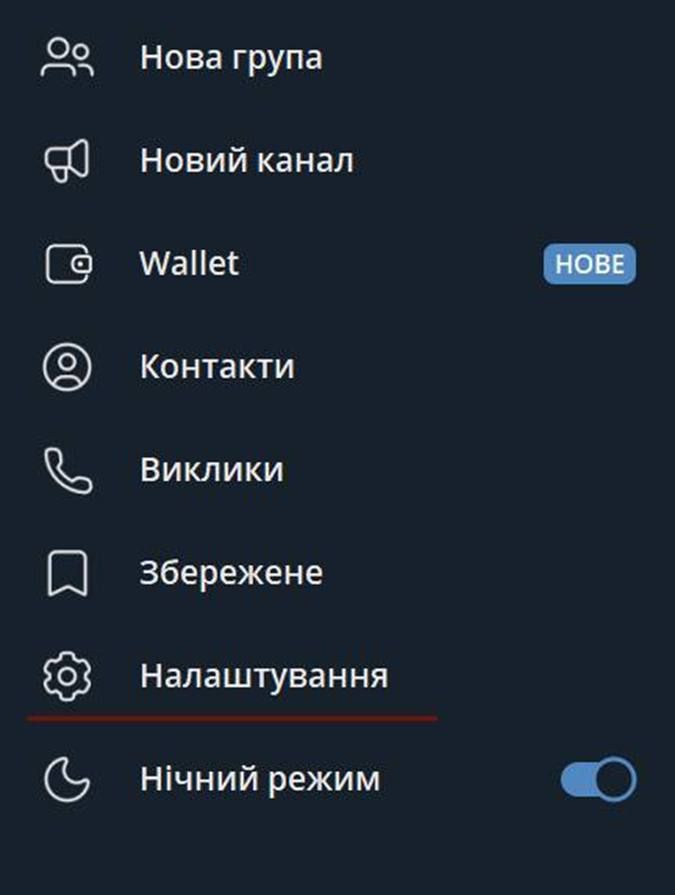Create a new group via Нова група
The height and width of the screenshot is (895, 675).
point(230,58)
